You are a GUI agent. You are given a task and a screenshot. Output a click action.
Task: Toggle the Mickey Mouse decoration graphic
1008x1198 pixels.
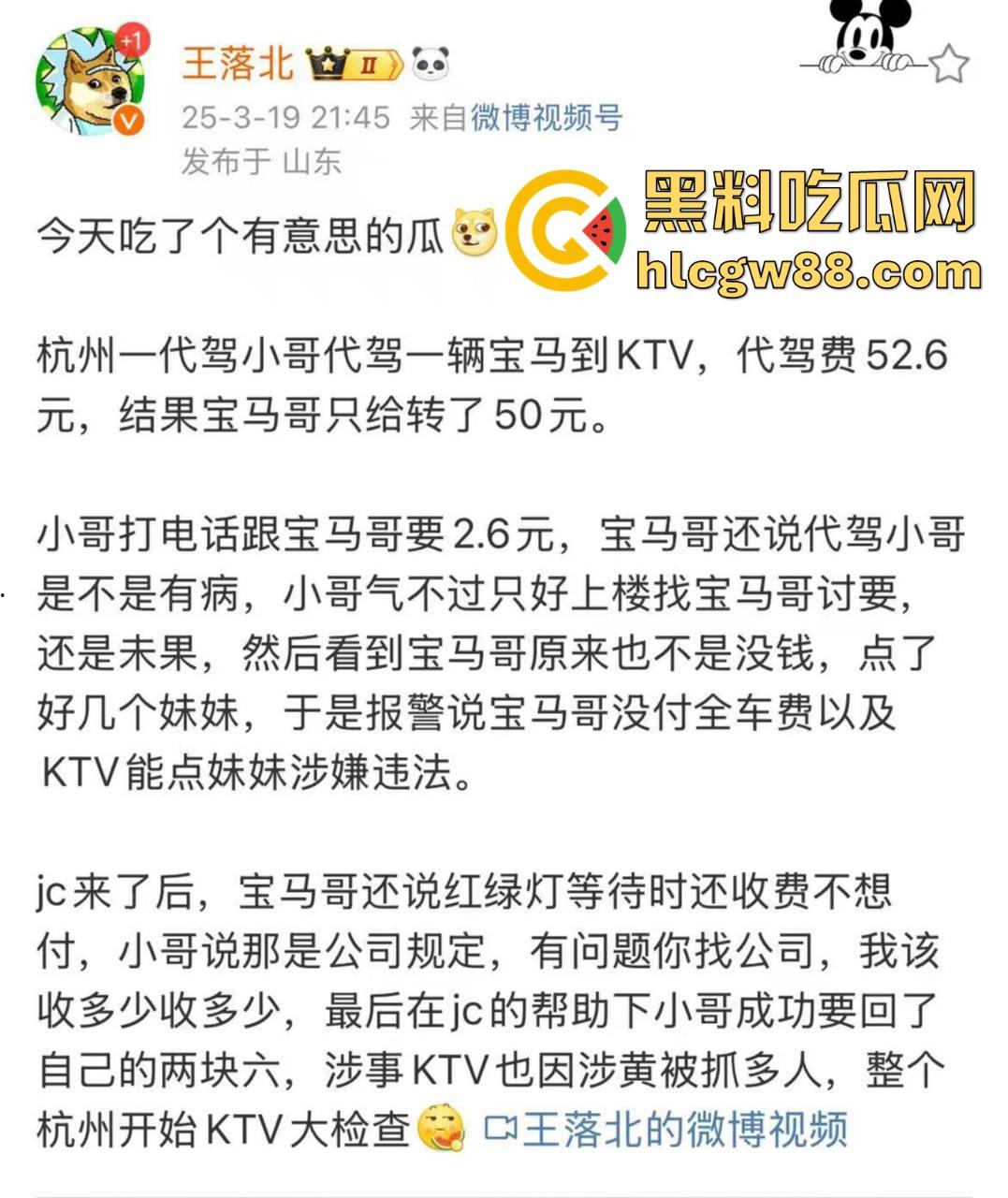(867, 39)
